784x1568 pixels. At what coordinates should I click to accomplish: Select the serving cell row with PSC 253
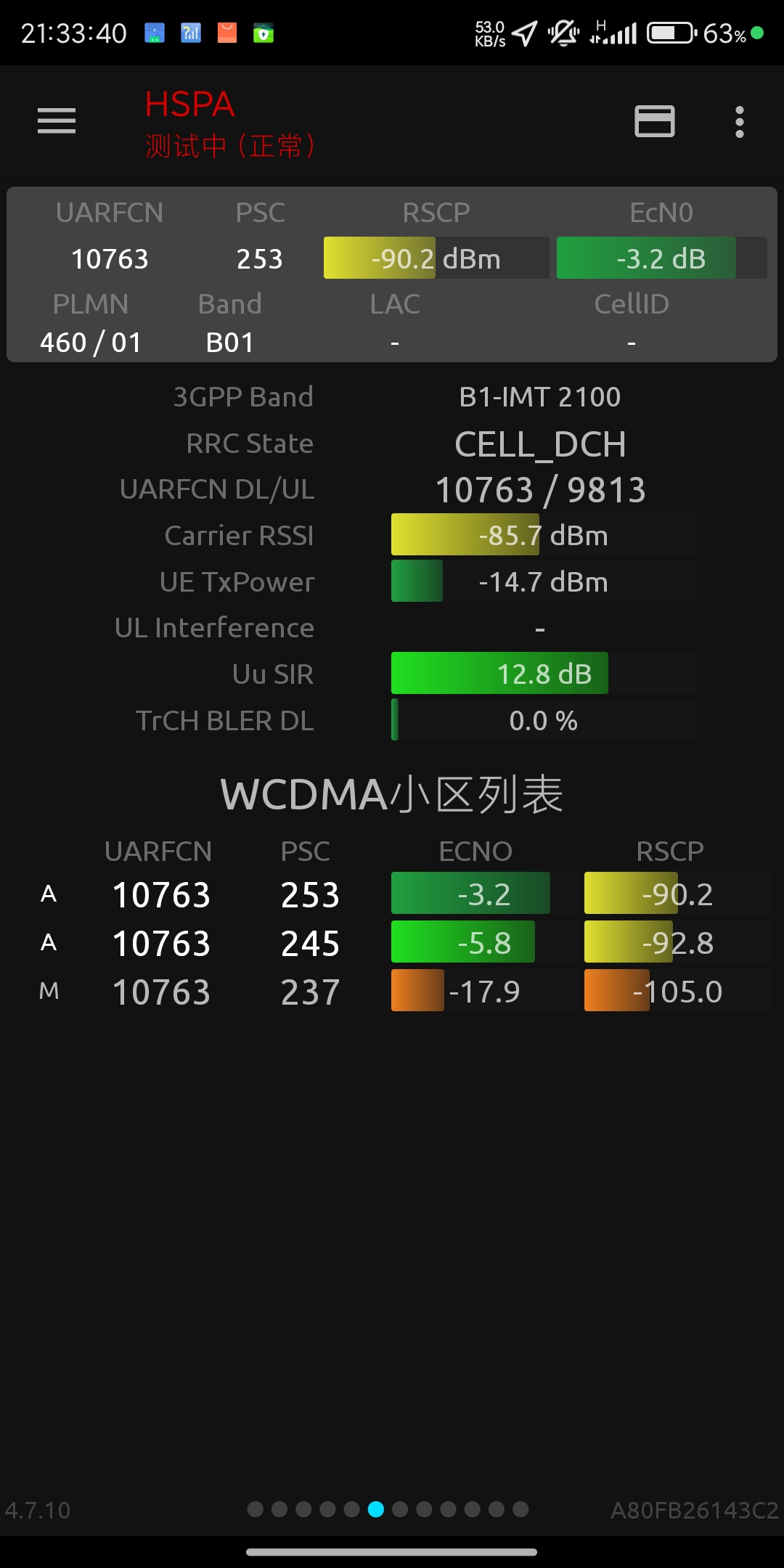(392, 894)
